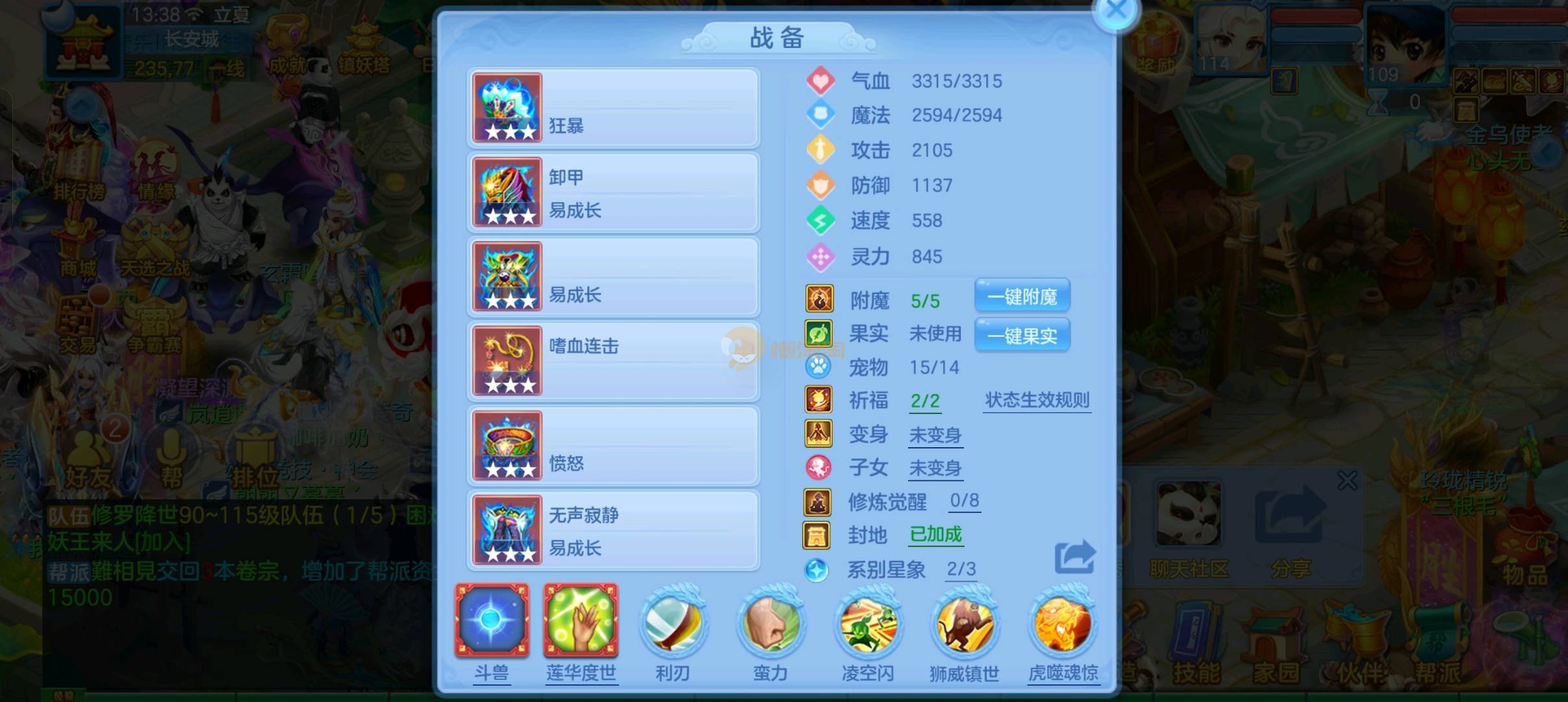This screenshot has height=702, width=1568.
Task: Open the 愤怒 equipment slot
Action: pyautogui.click(x=613, y=446)
